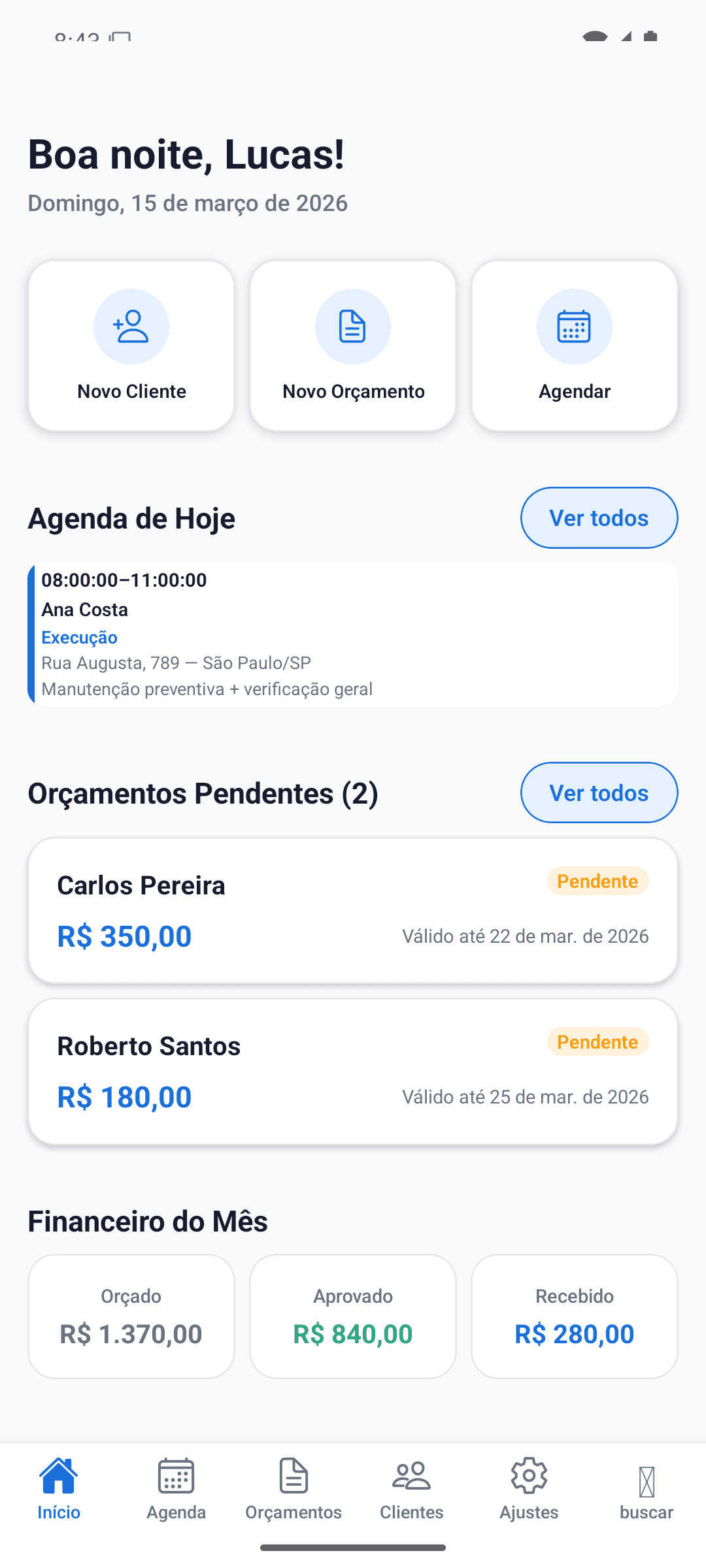Image resolution: width=706 pixels, height=1568 pixels.
Task: Open the Clientes people icon
Action: tap(411, 1474)
